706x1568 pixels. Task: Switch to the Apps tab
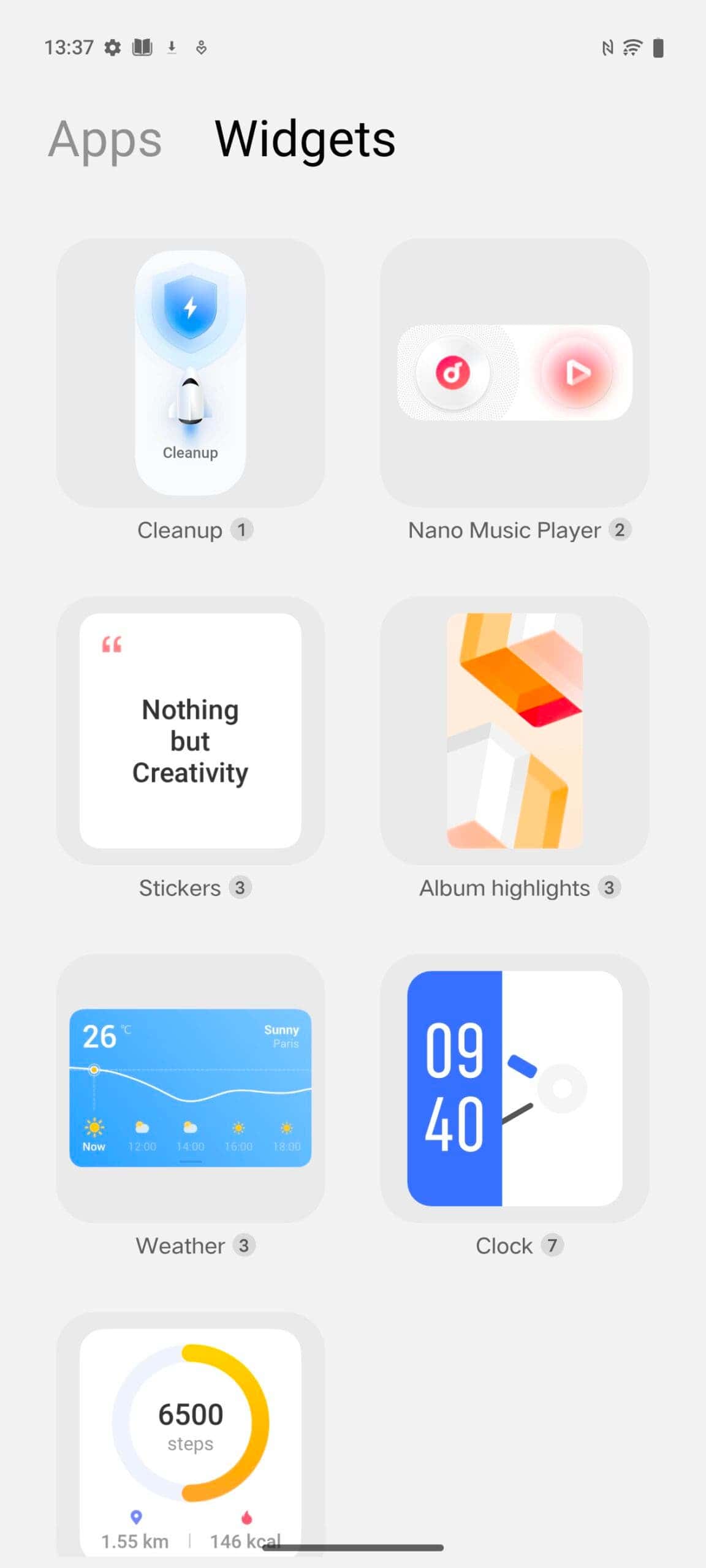105,140
